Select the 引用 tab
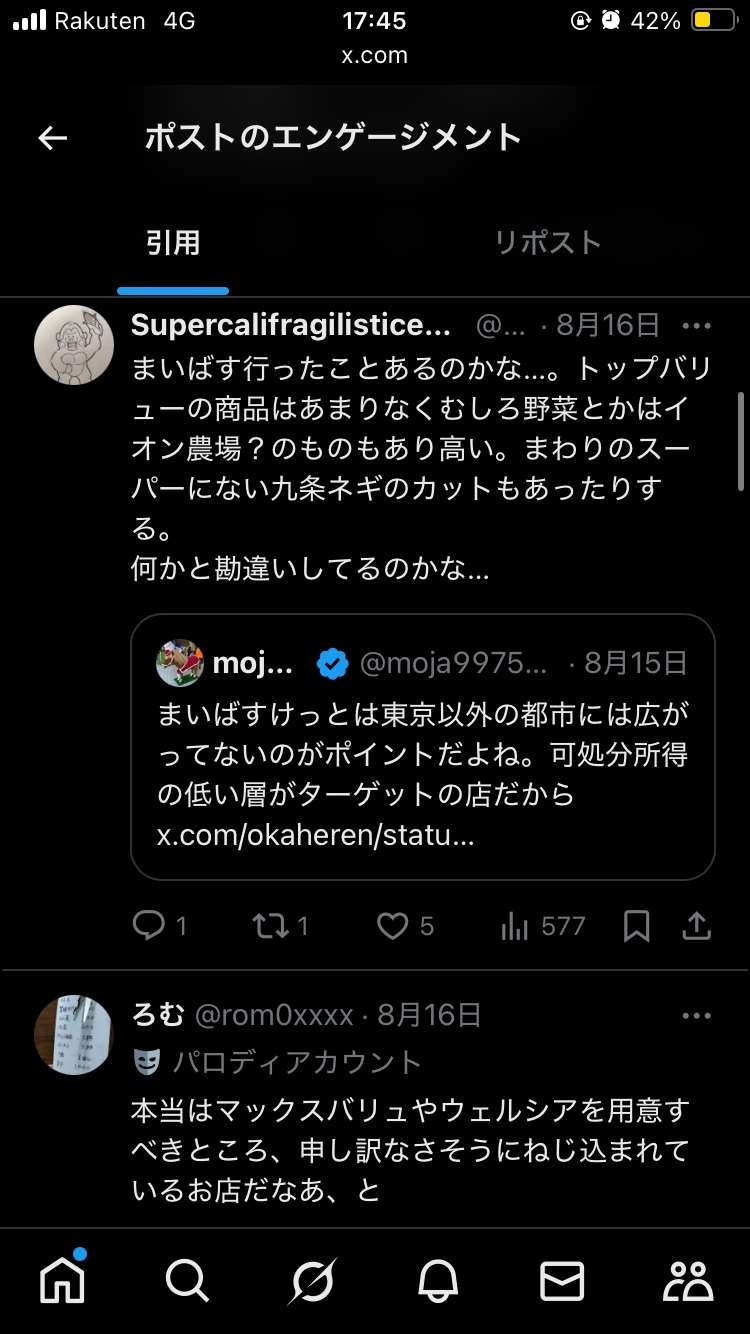Image resolution: width=750 pixels, height=1334 pixels. [173, 243]
